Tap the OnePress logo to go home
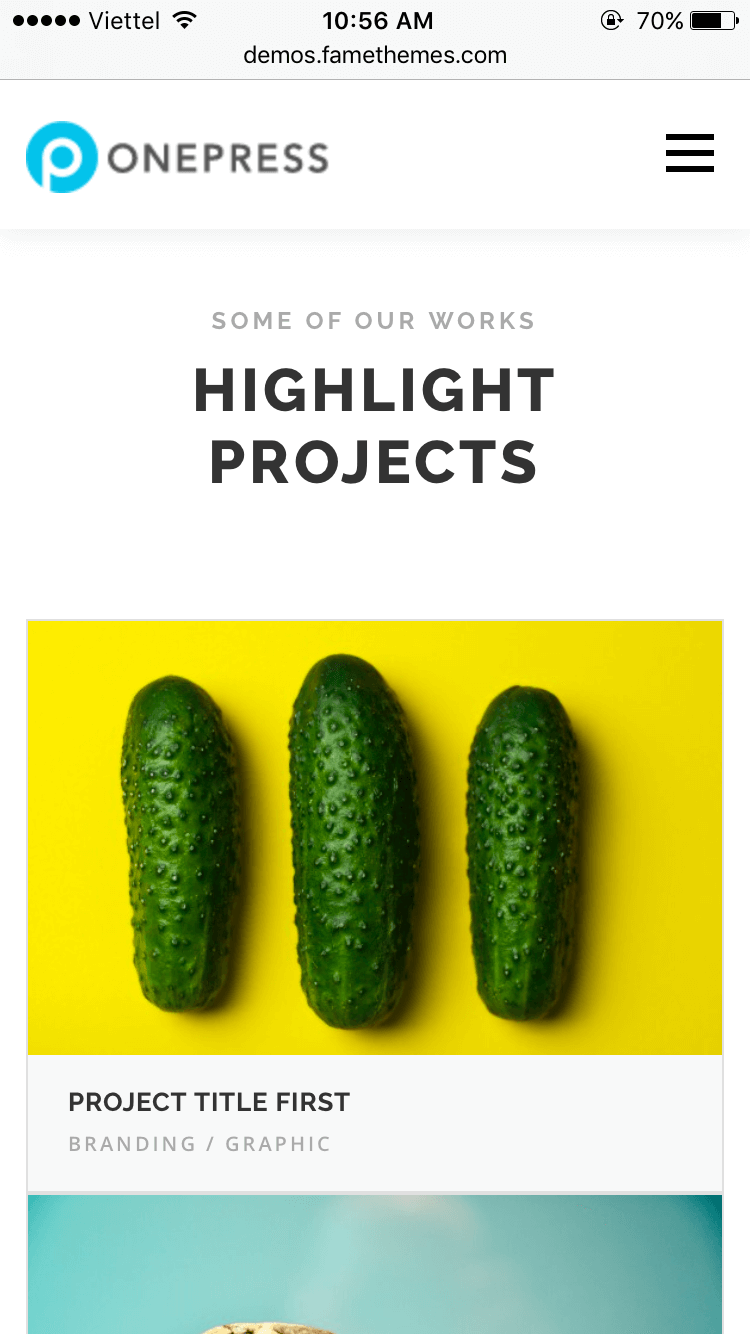Viewport: 750px width, 1334px height. click(x=177, y=157)
